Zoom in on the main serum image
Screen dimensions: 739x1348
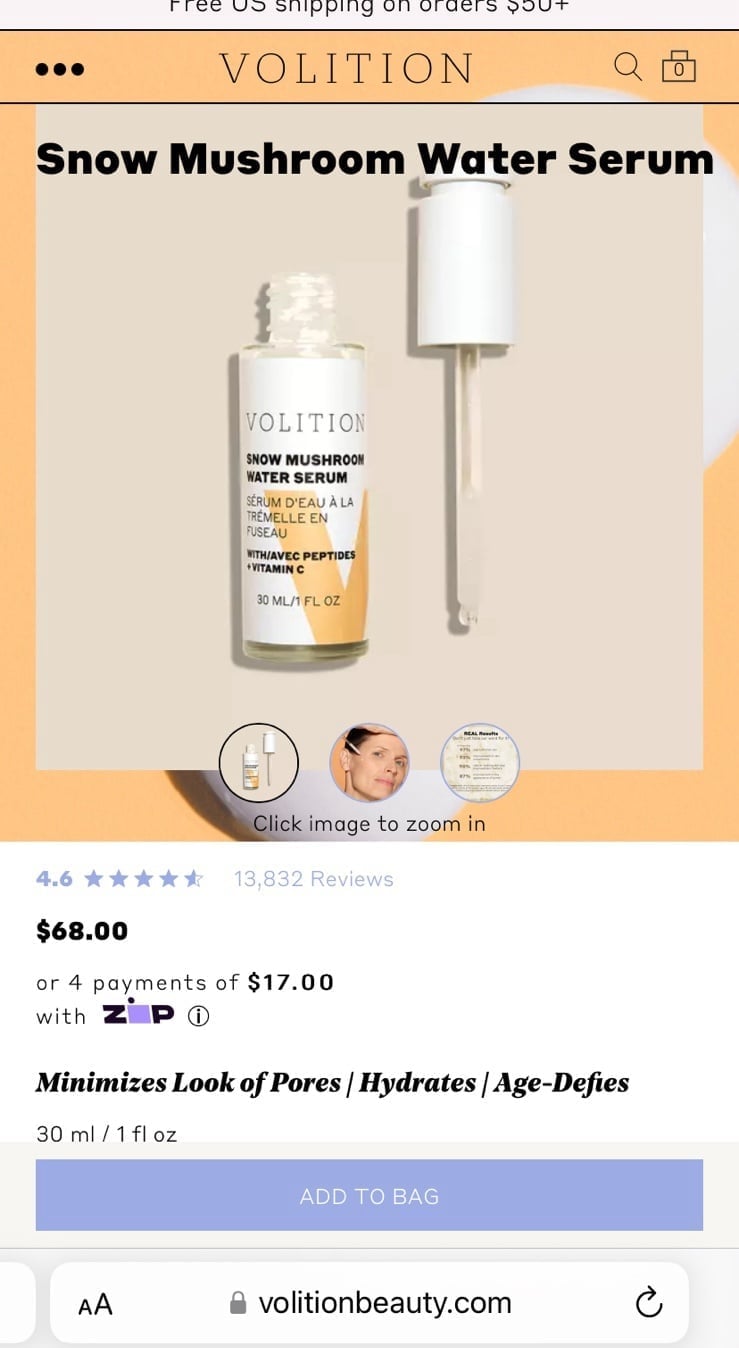(369, 437)
